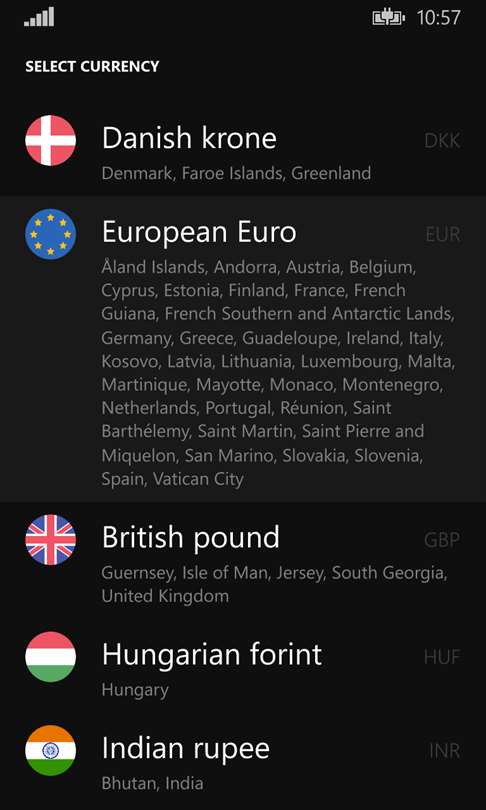Choose the European Euro currency

click(243, 349)
